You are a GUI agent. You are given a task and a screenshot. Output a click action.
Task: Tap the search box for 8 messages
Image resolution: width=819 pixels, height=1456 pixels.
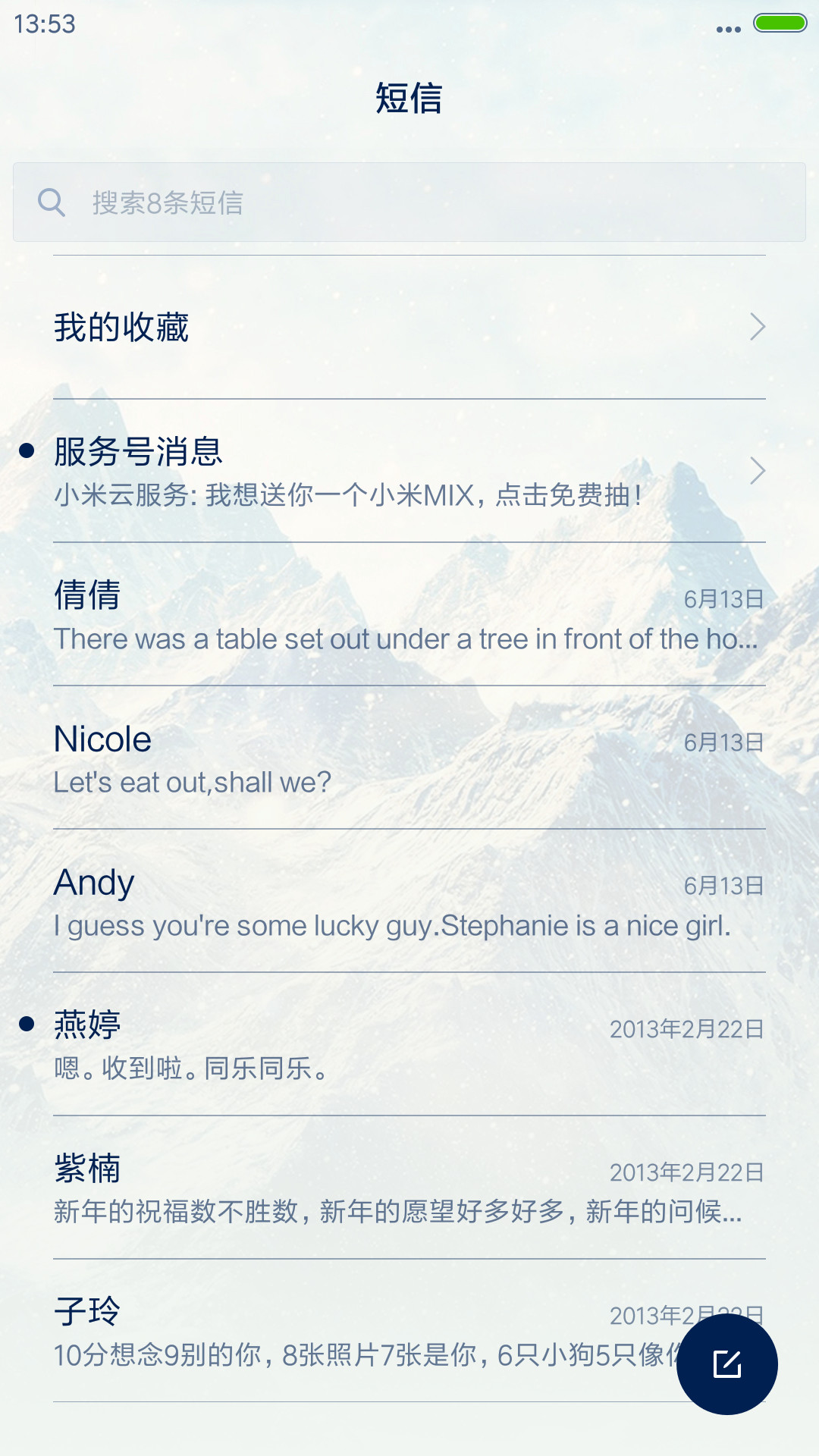(409, 202)
